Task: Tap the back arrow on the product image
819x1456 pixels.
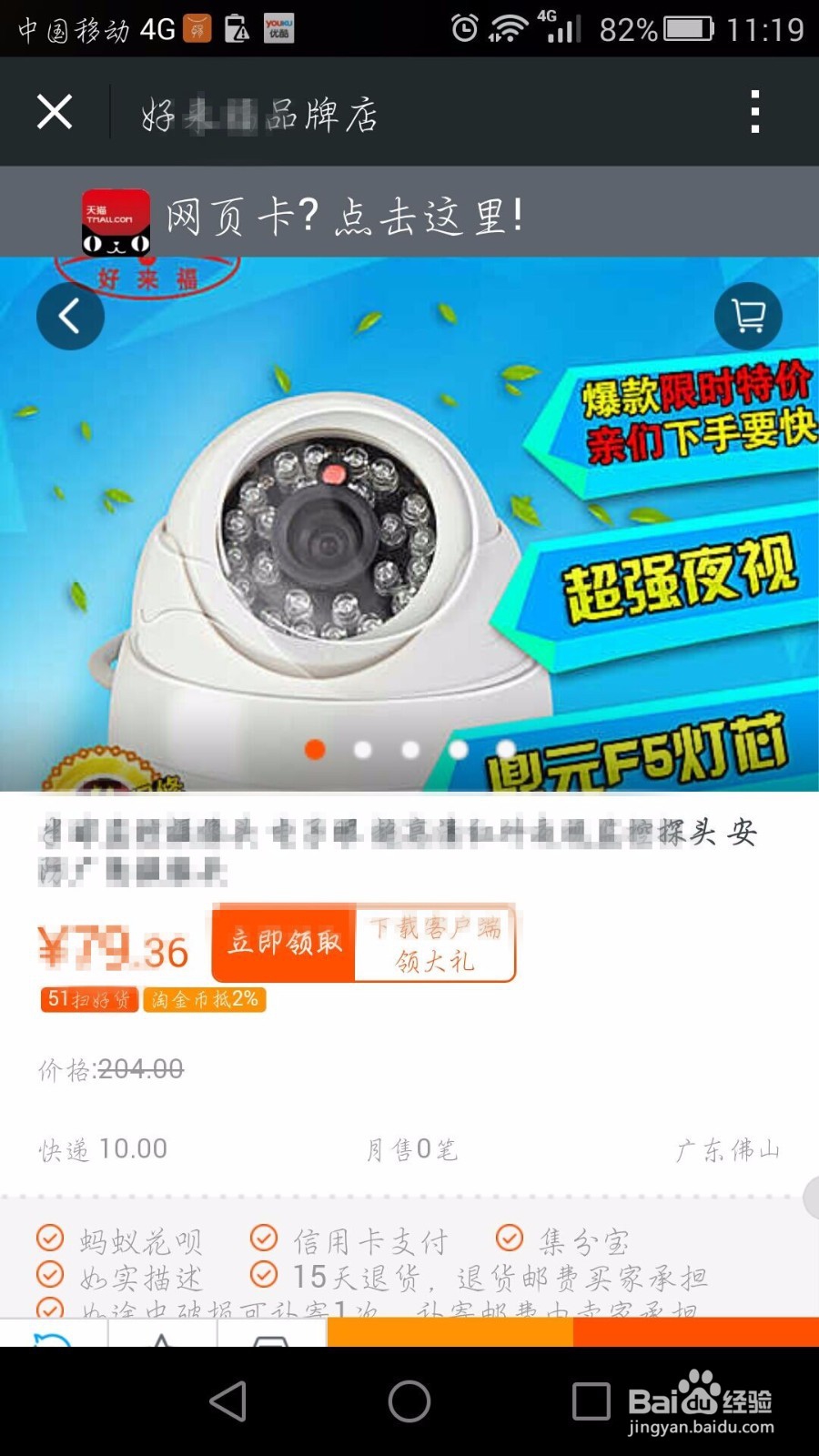Action: click(70, 316)
